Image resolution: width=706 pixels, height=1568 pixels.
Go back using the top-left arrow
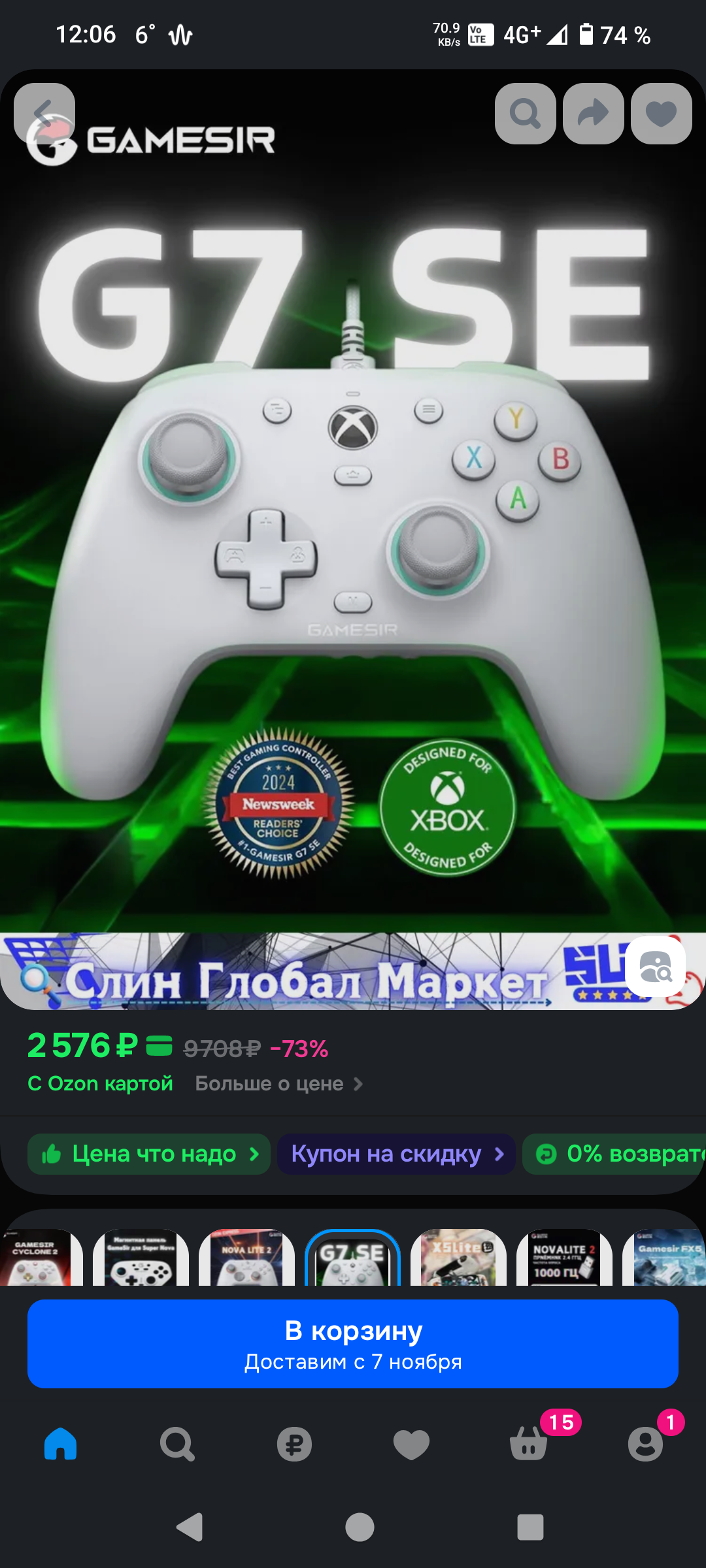tap(44, 114)
